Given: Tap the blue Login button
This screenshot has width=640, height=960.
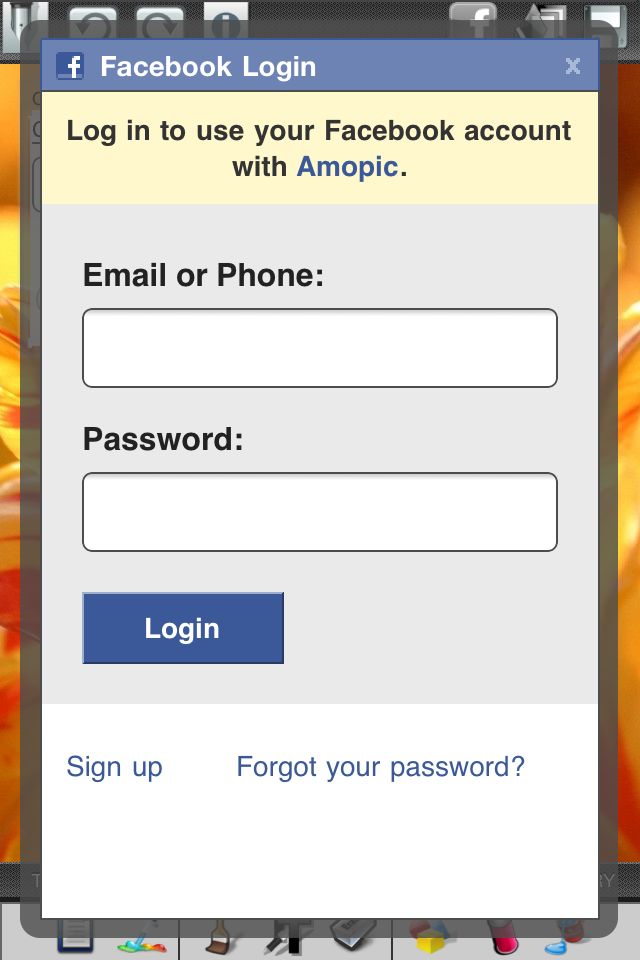Looking at the screenshot, I should 183,628.
